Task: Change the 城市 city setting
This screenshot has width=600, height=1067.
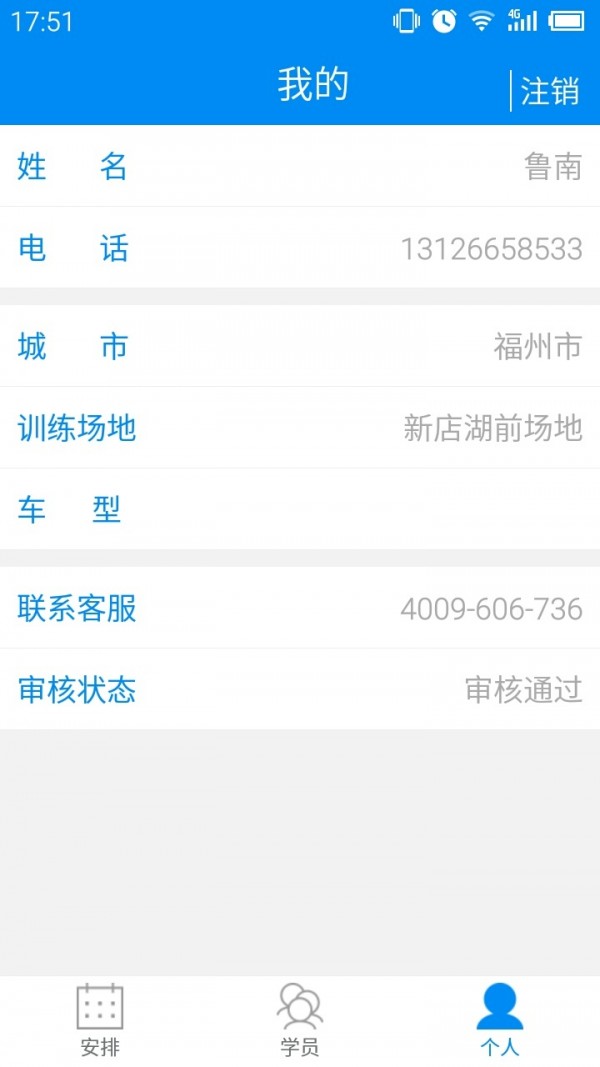Action: 300,346
